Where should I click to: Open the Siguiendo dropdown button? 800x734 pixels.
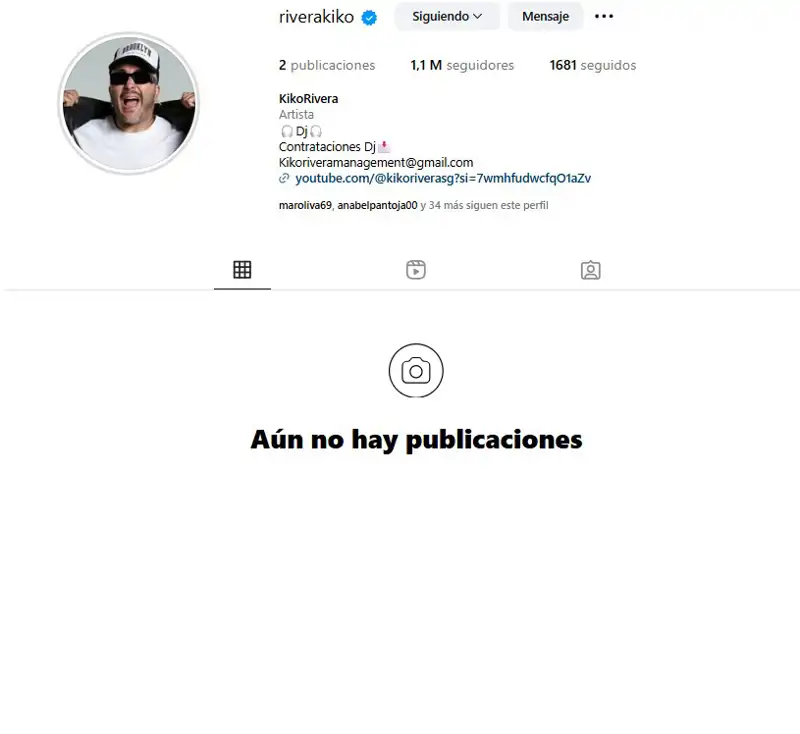(447, 17)
